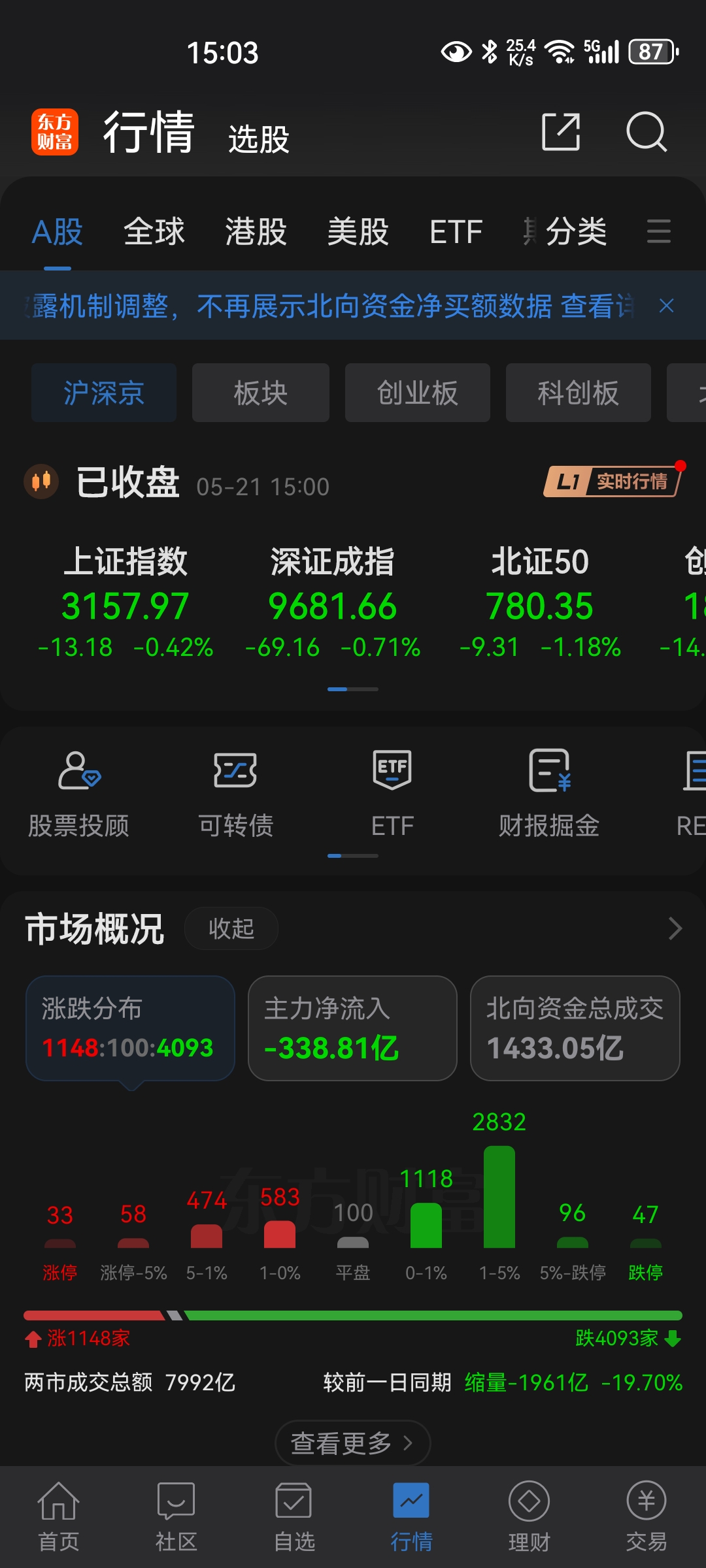Open the category list menu icon

(659, 232)
